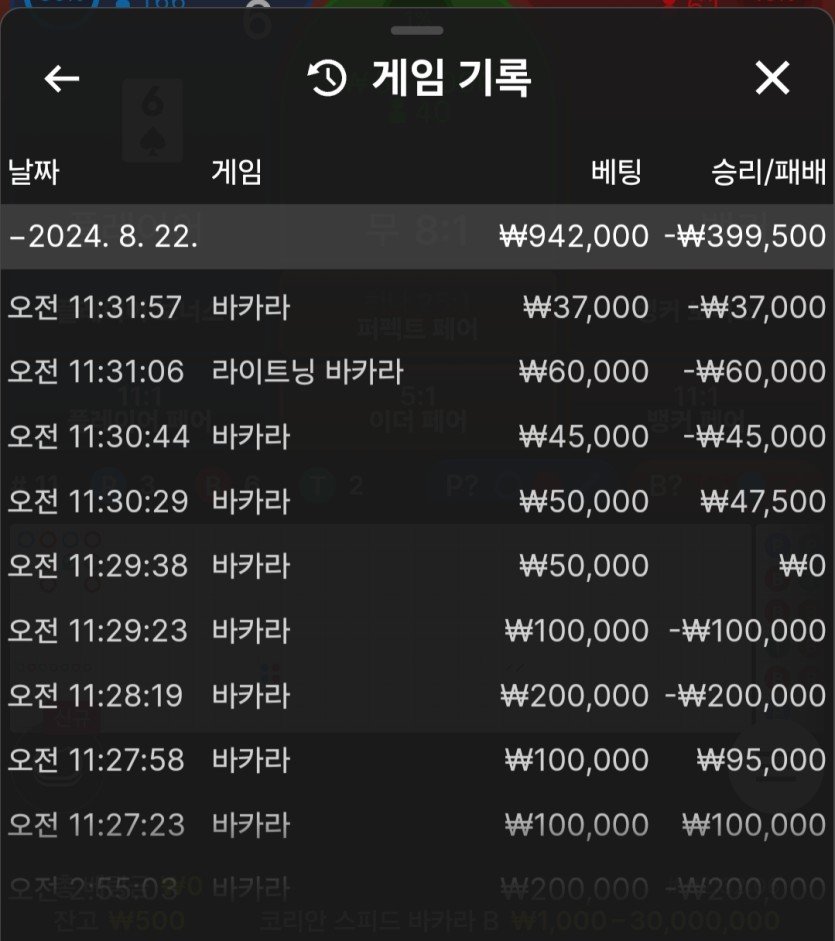This screenshot has width=835, height=941.
Task: Open the 11:30:44 바카라 record
Action: pyautogui.click(x=417, y=436)
